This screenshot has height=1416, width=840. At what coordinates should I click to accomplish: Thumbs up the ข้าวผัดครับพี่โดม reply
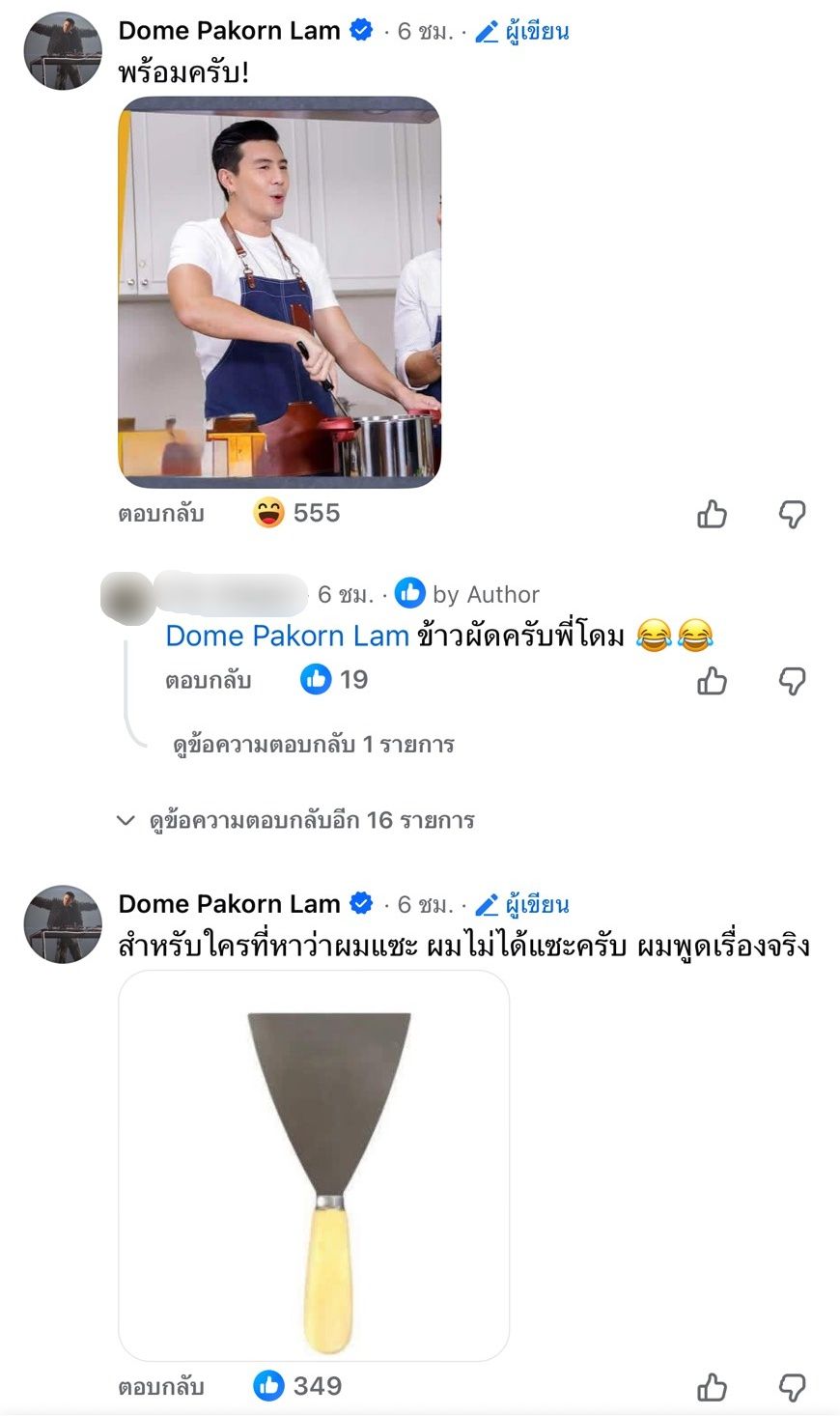[712, 681]
